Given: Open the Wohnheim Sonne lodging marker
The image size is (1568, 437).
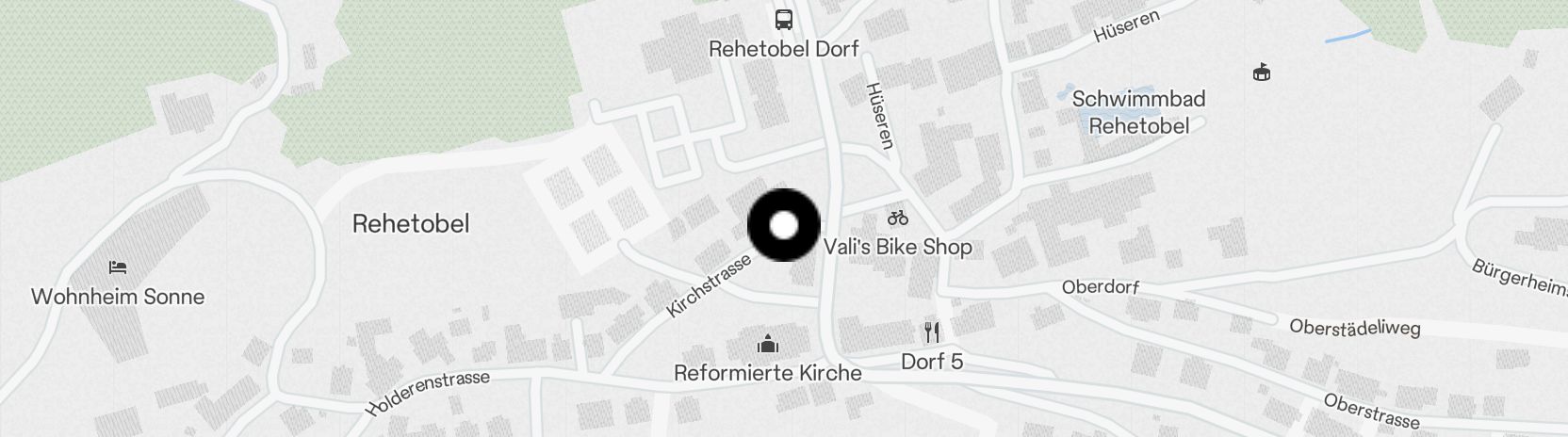Looking at the screenshot, I should click(x=118, y=268).
